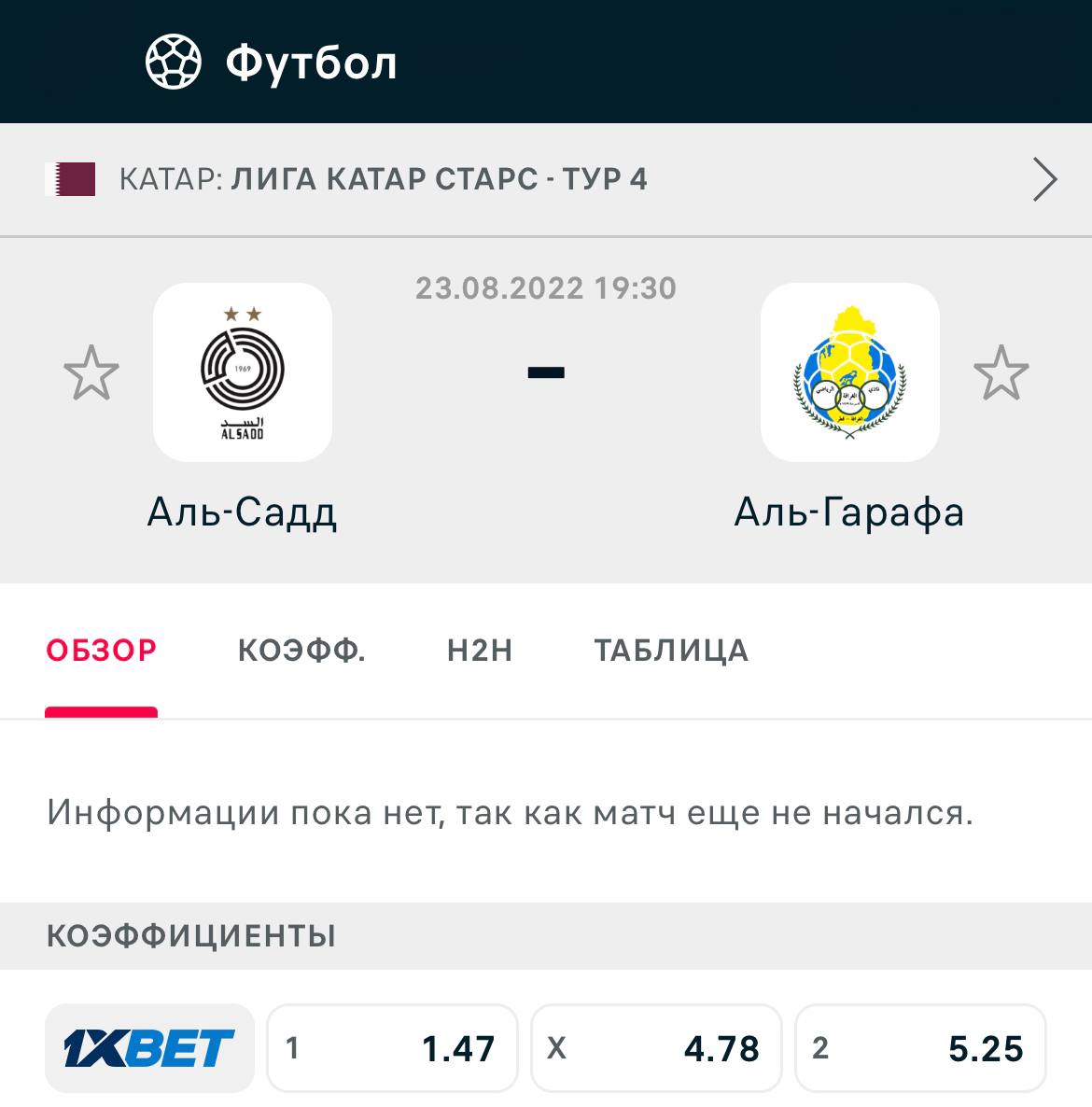
Task: Add Аль-Садд to favorites with the star
Action: coord(91,373)
